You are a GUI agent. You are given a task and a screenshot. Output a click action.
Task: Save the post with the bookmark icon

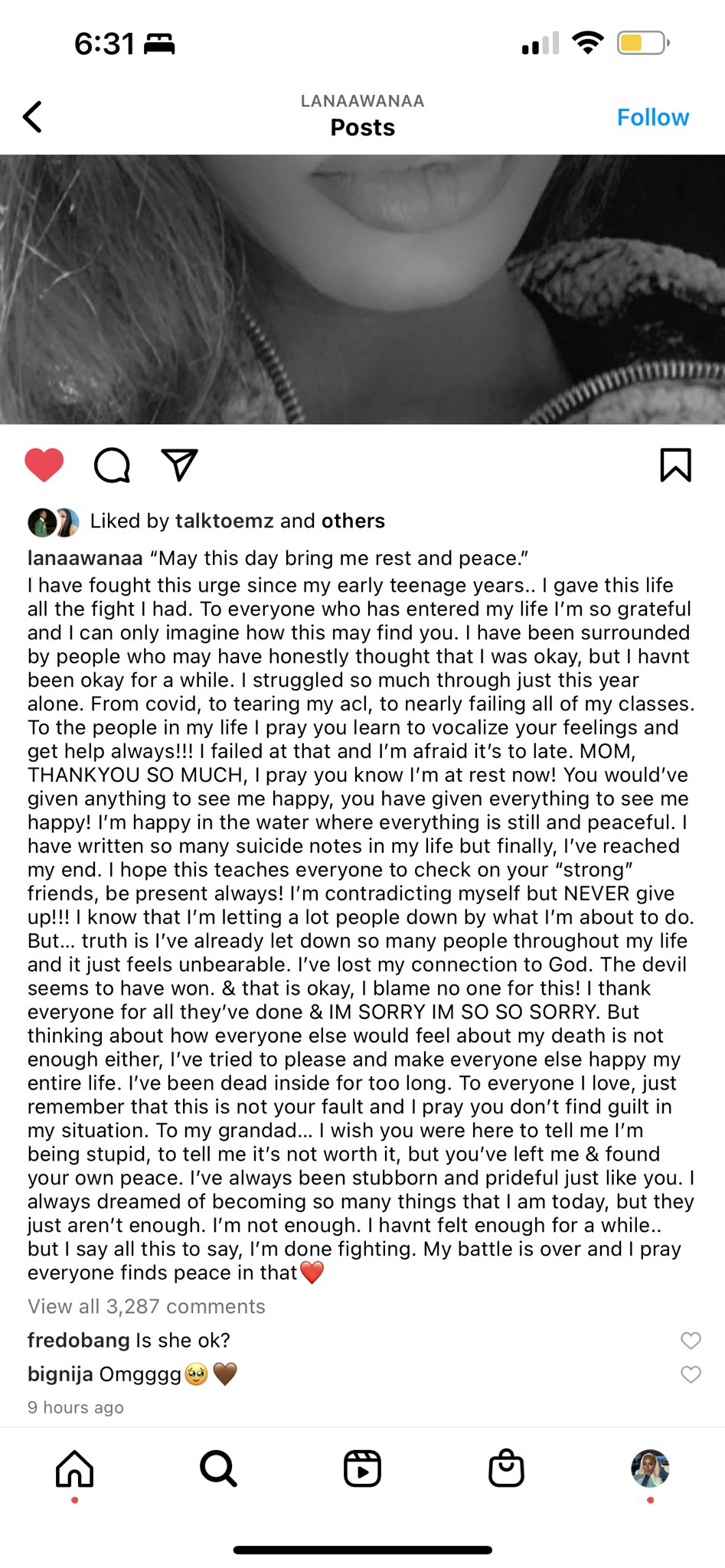coord(675,465)
